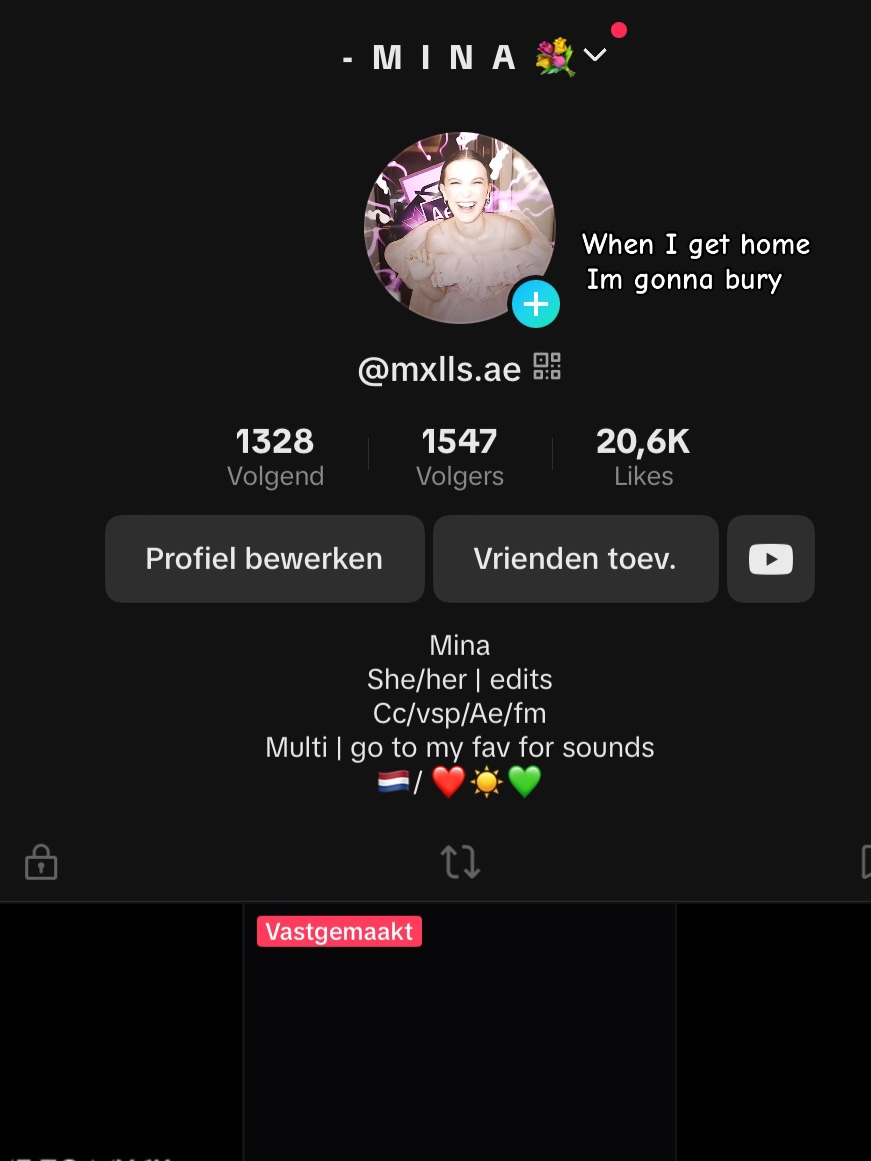Tap the plus badge on the profile photo
This screenshot has width=871, height=1161.
pyautogui.click(x=535, y=304)
